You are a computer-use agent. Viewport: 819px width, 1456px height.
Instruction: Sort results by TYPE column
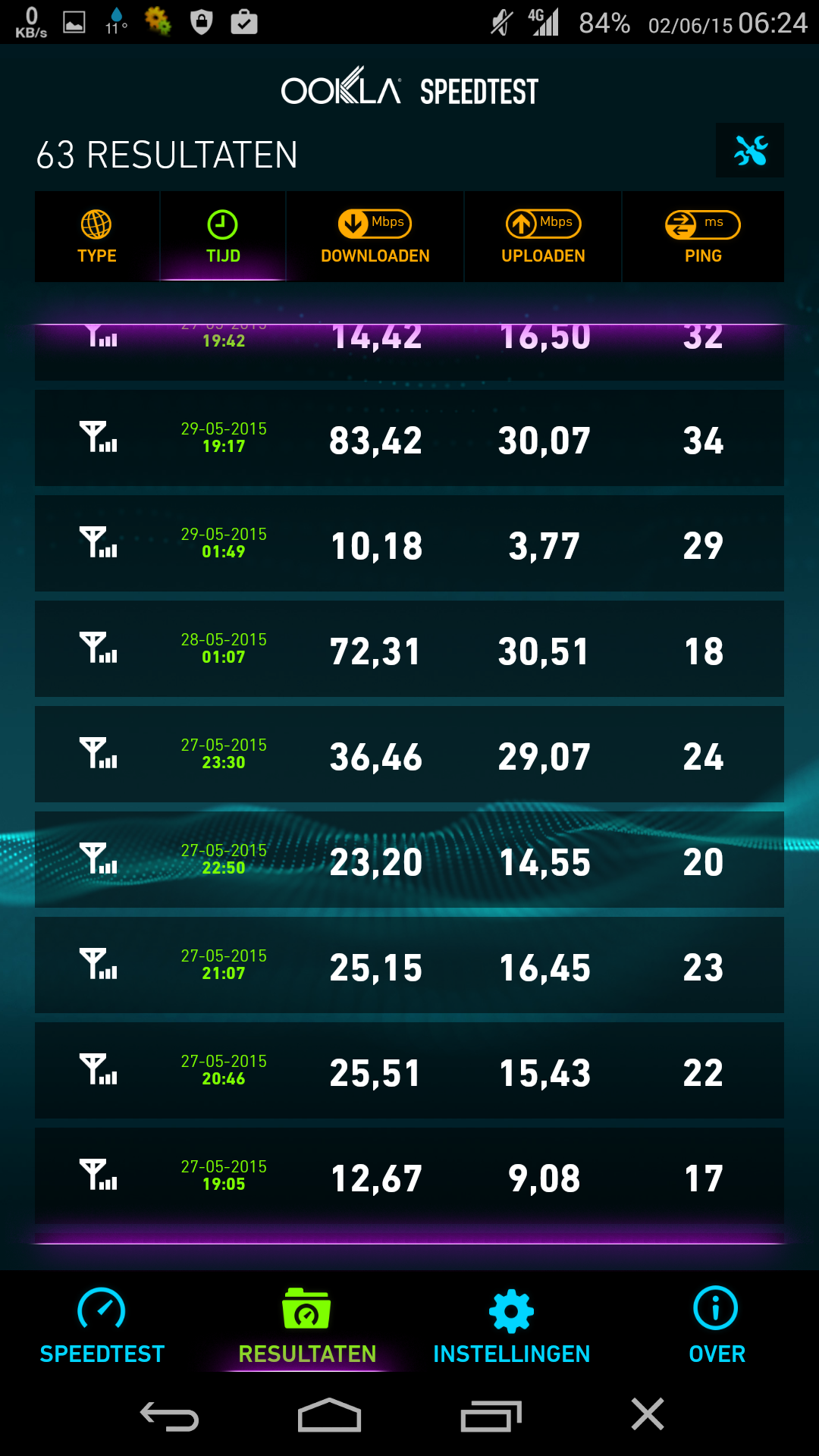(97, 237)
